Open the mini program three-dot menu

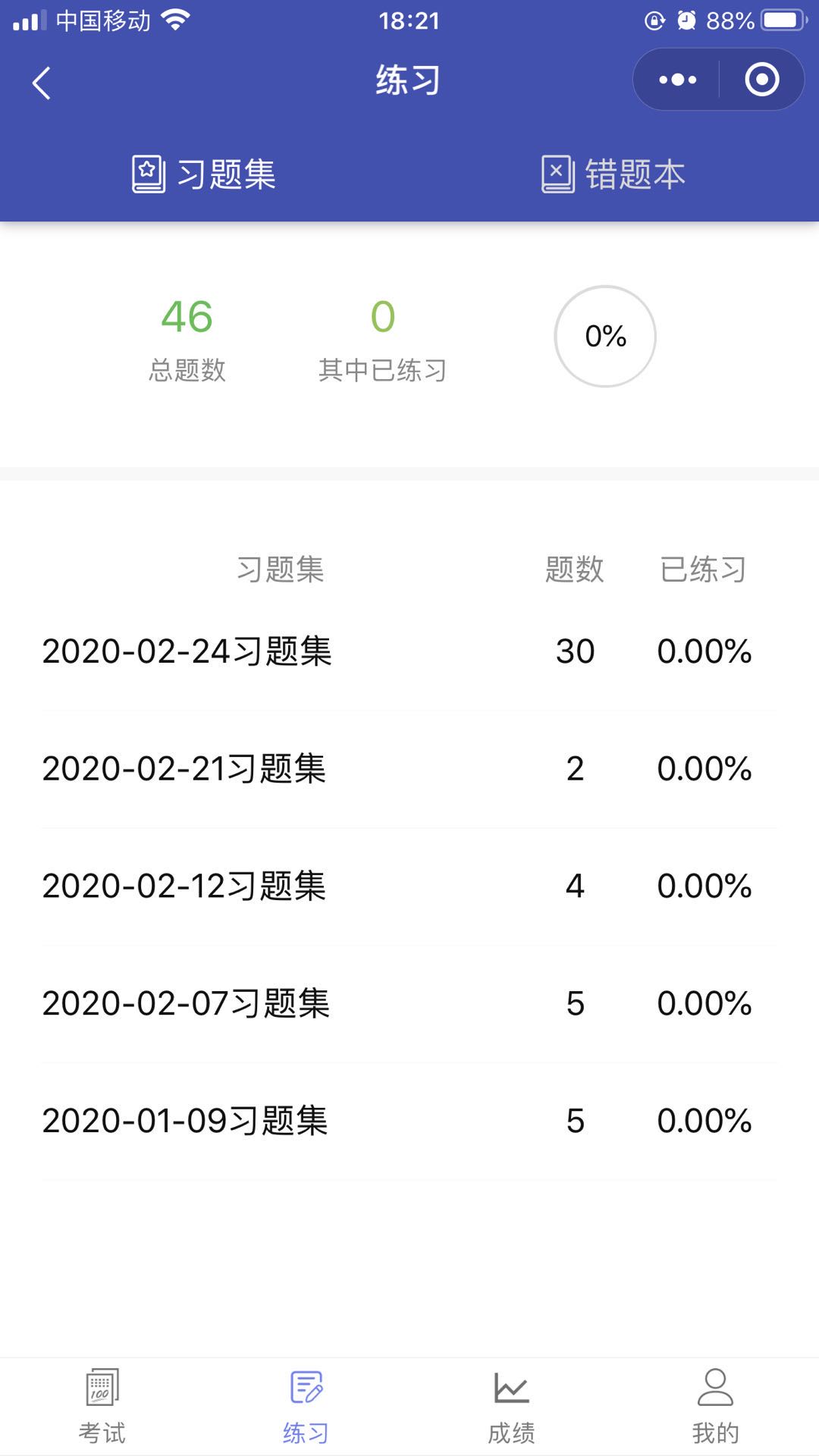pos(677,80)
